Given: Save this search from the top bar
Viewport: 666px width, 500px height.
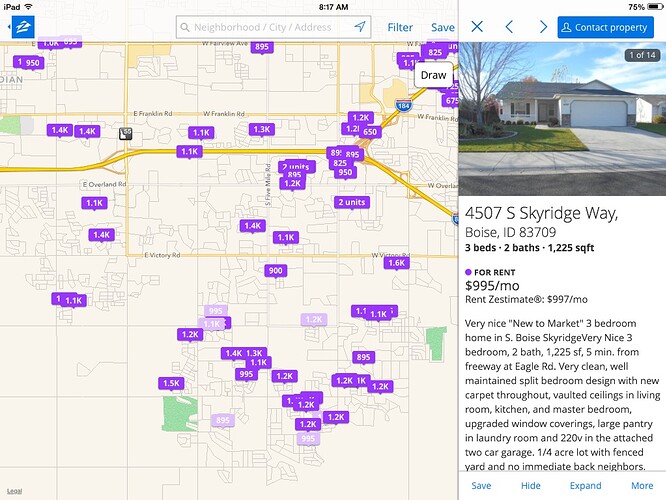Looking at the screenshot, I should click(442, 28).
